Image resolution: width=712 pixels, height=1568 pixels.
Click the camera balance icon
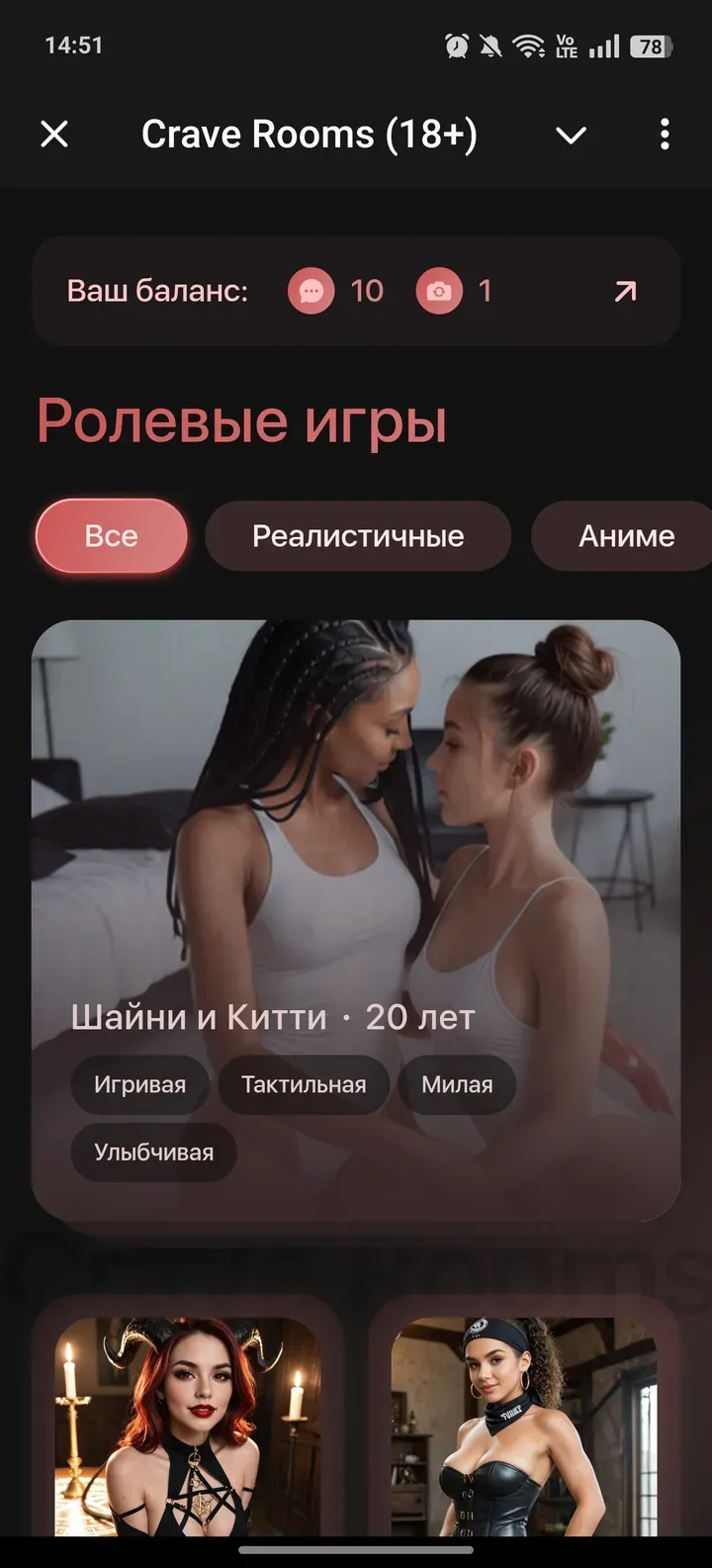439,291
